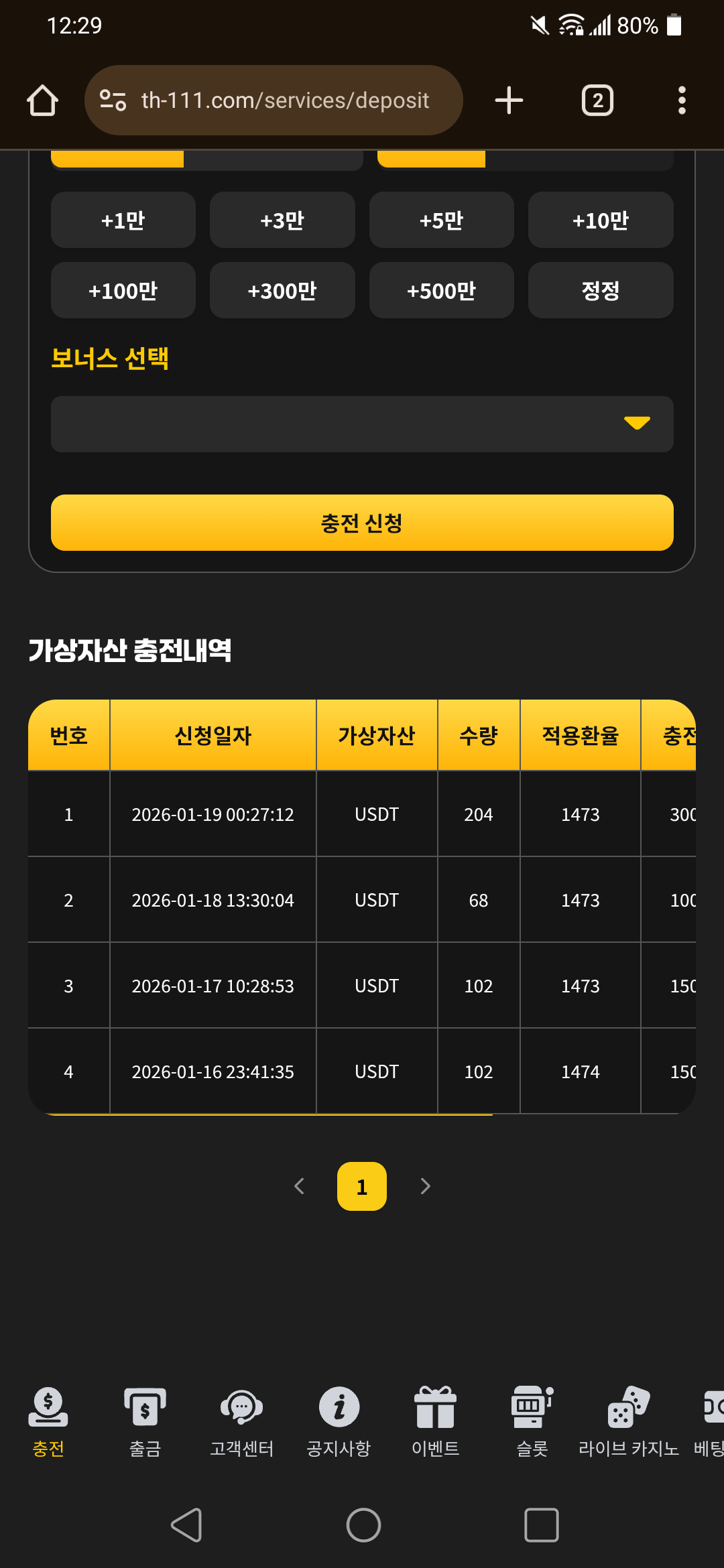The height and width of the screenshot is (1568, 724).
Task: Open the browser overflow menu
Action: (682, 101)
